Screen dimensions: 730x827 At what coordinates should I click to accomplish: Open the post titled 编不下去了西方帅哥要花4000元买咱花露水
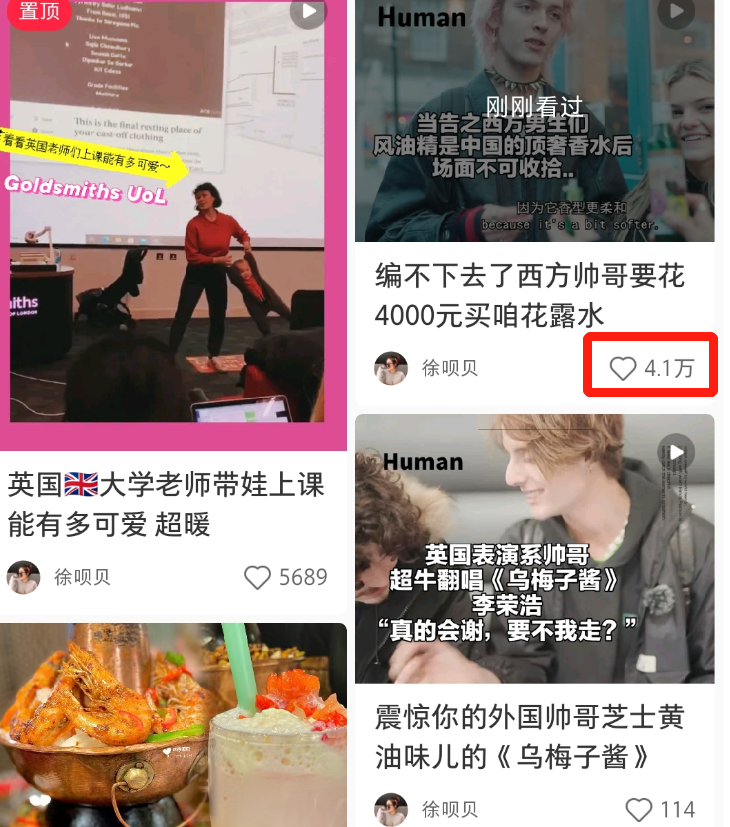[530, 295]
